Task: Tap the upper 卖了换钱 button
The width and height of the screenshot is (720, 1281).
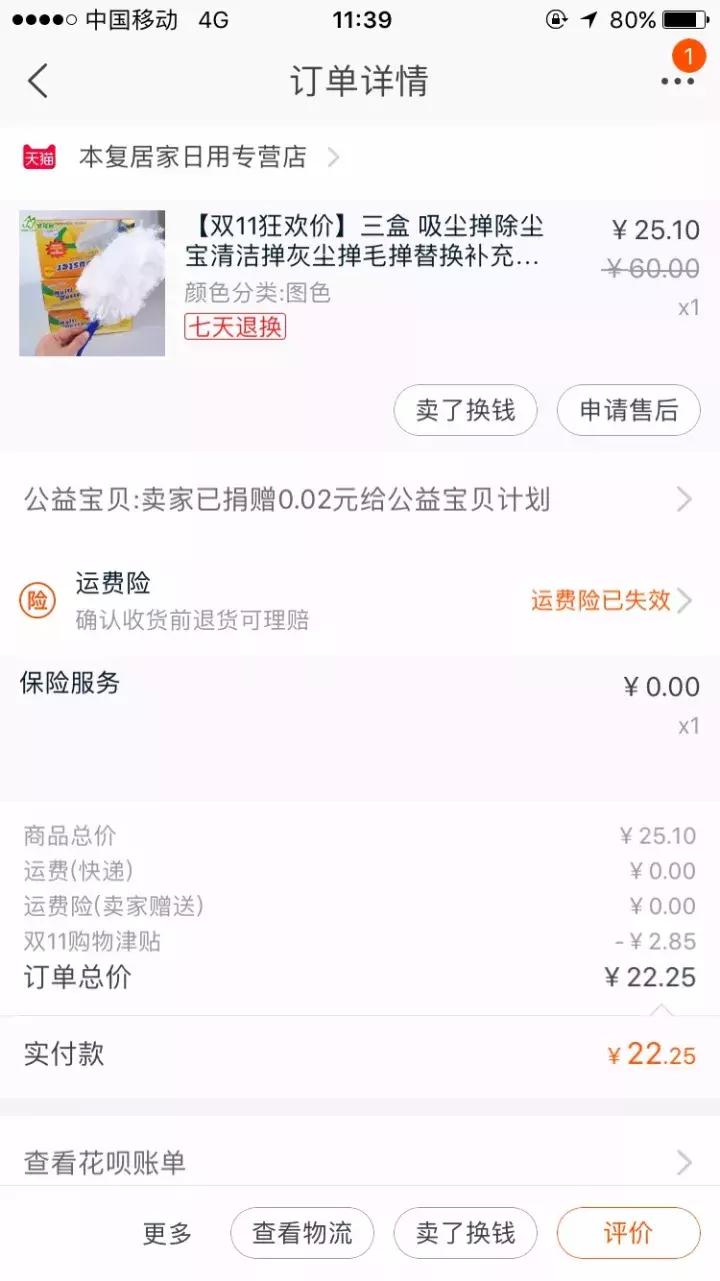Action: click(465, 410)
